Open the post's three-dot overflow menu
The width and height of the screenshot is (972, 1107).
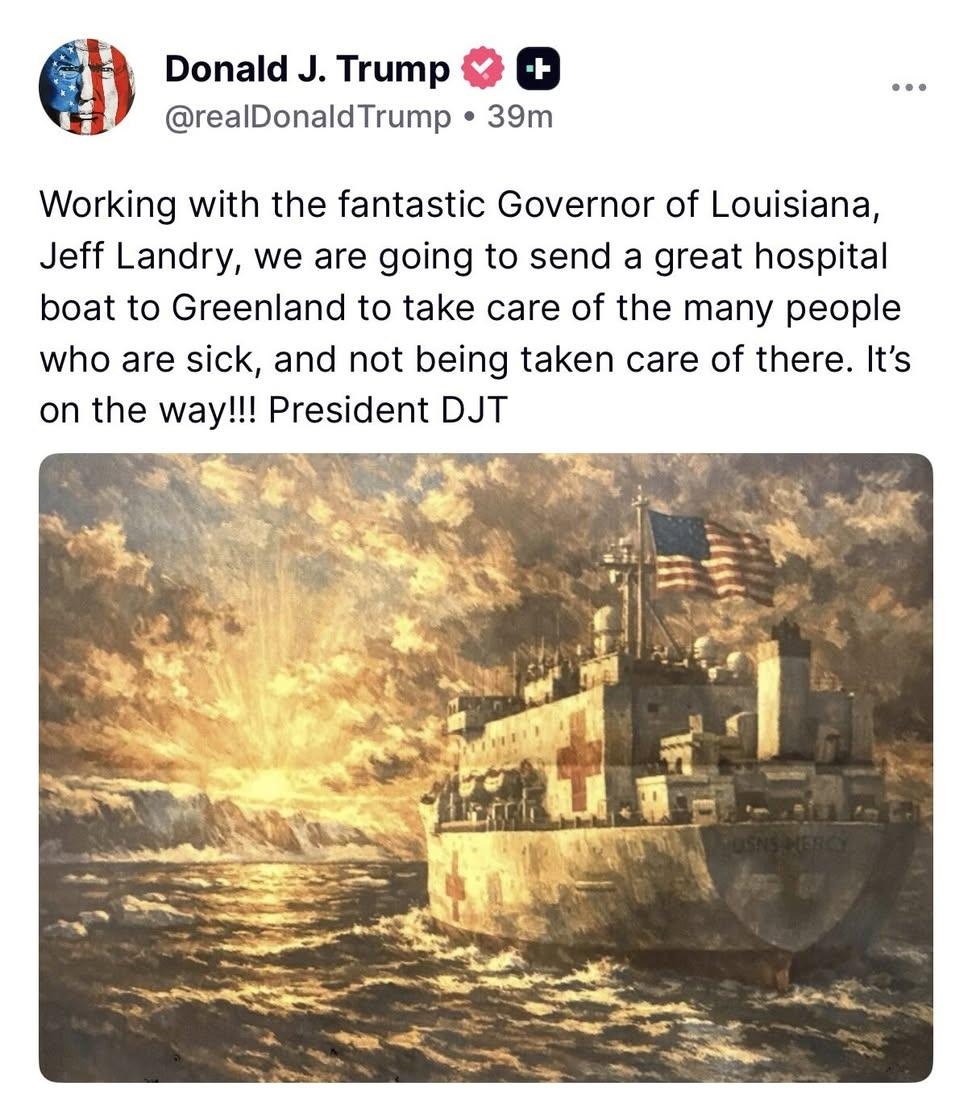click(909, 87)
